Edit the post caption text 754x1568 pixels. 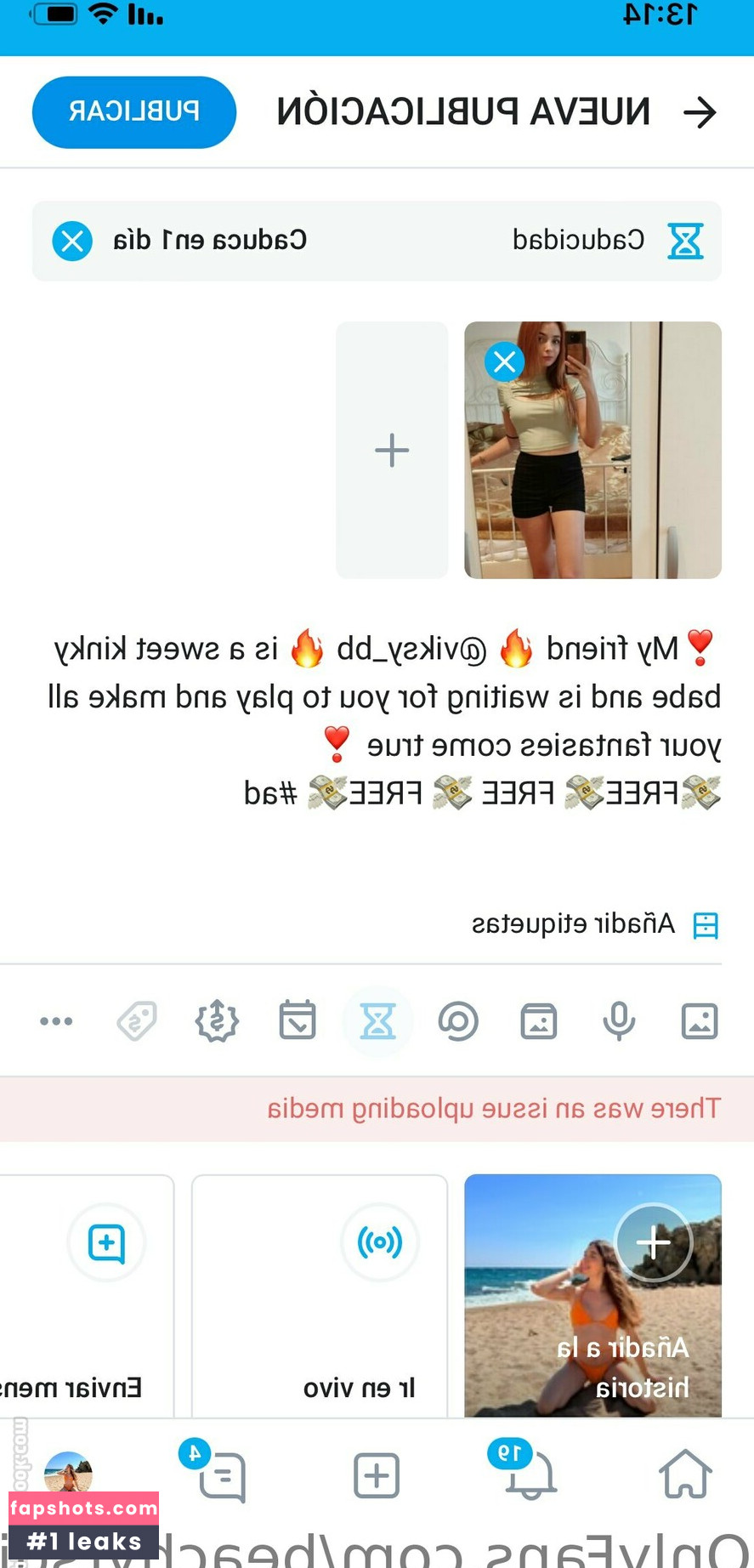coord(383,719)
